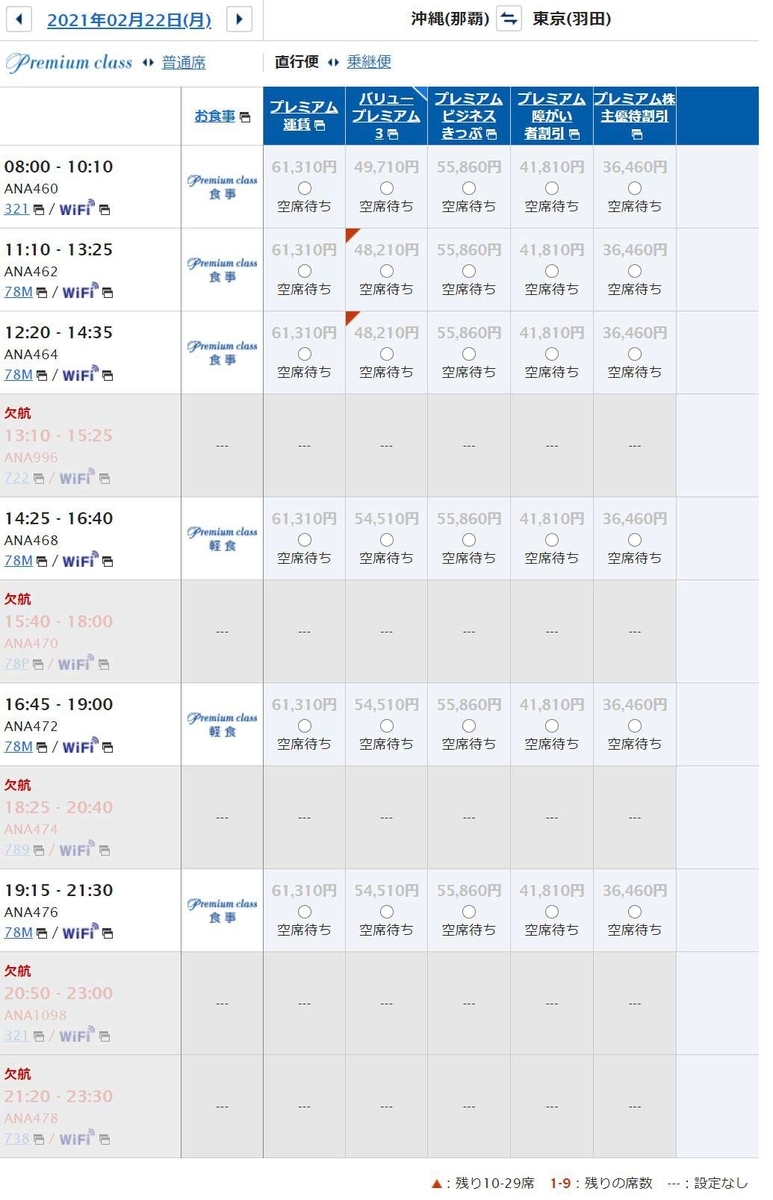The width and height of the screenshot is (773, 1200).
Task: Select the 48,210円 fare for ANA462
Action: (x=386, y=271)
